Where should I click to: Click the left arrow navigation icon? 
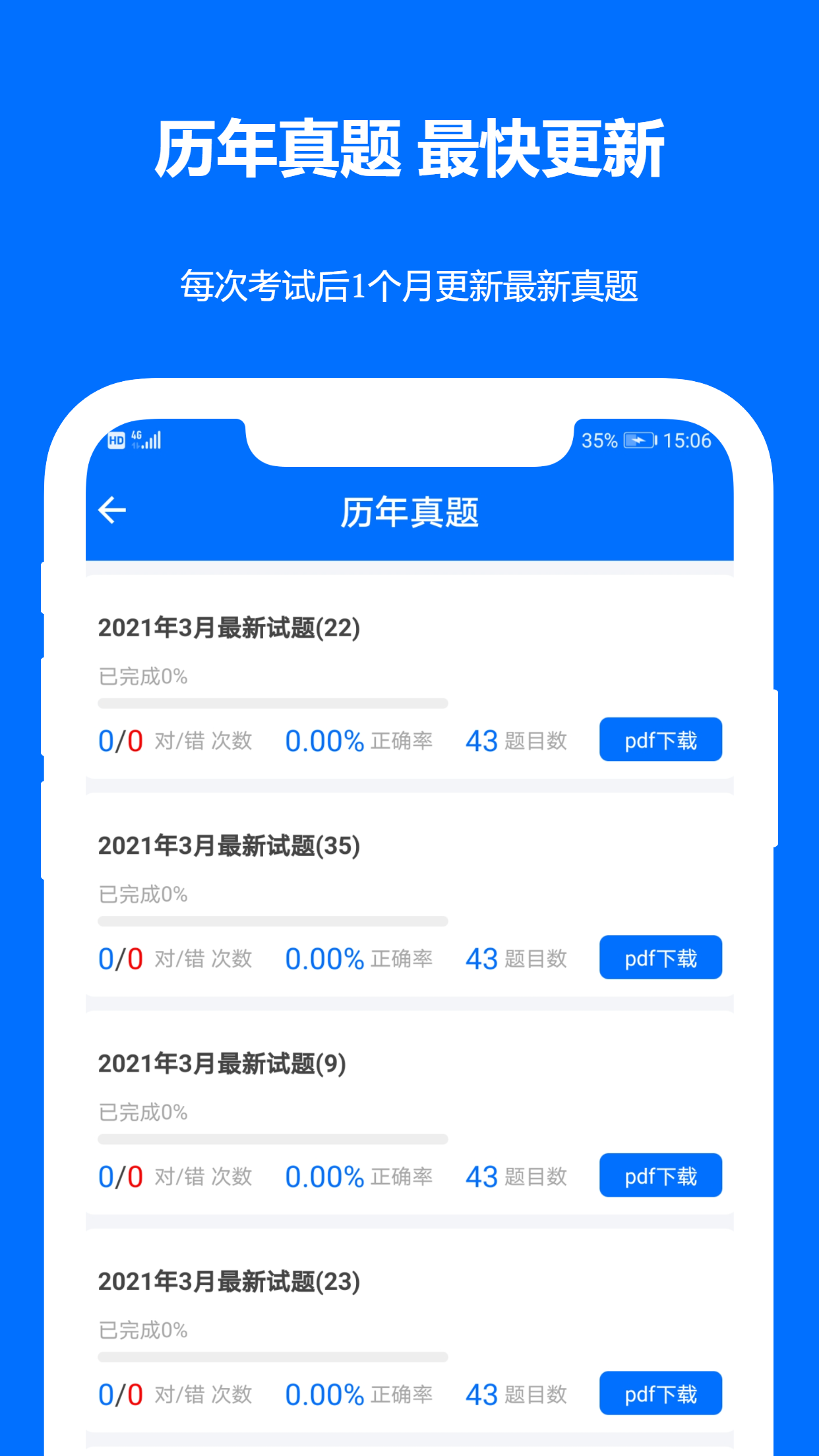(x=112, y=508)
